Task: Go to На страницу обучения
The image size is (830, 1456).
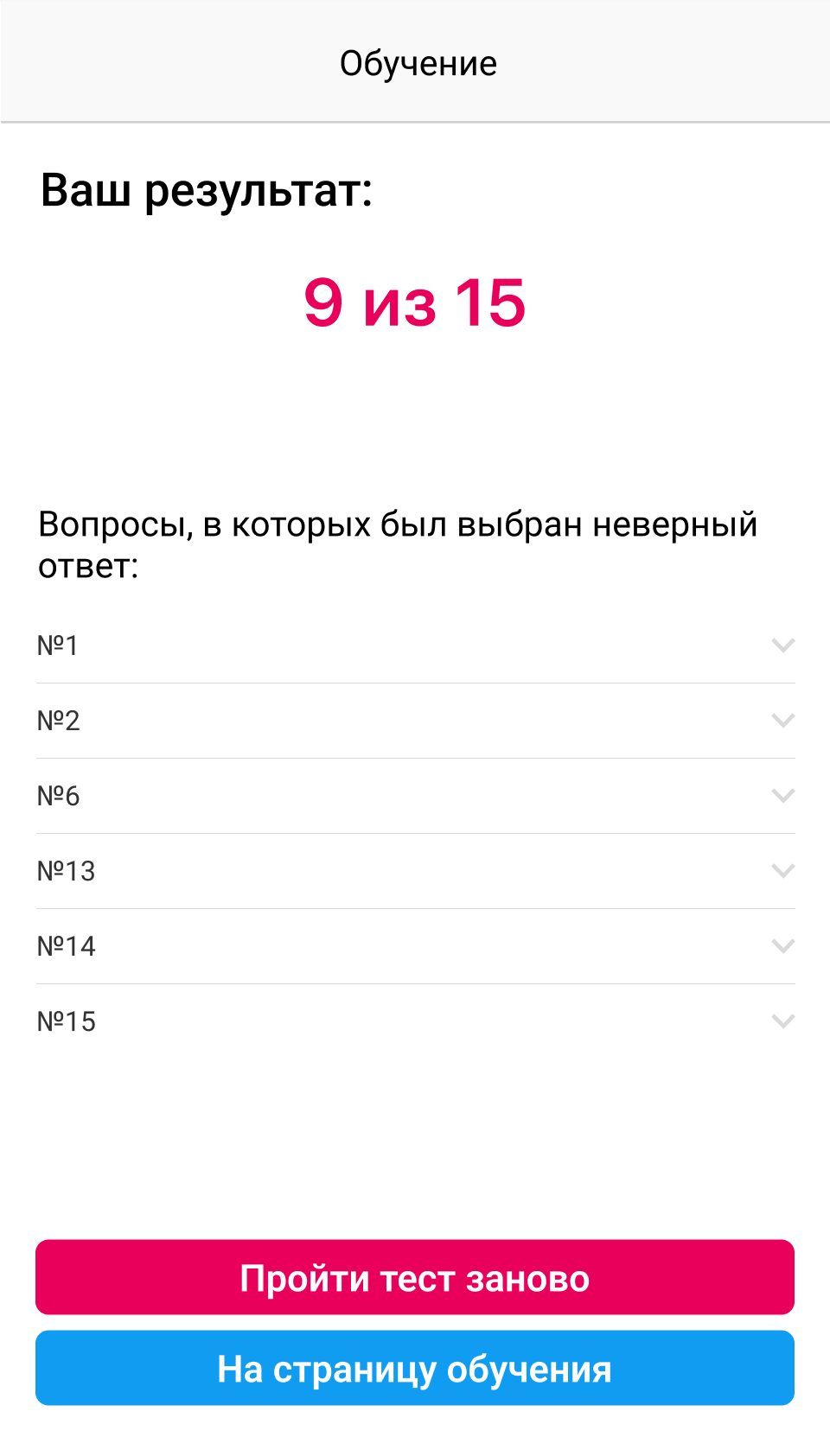Action: [415, 1368]
